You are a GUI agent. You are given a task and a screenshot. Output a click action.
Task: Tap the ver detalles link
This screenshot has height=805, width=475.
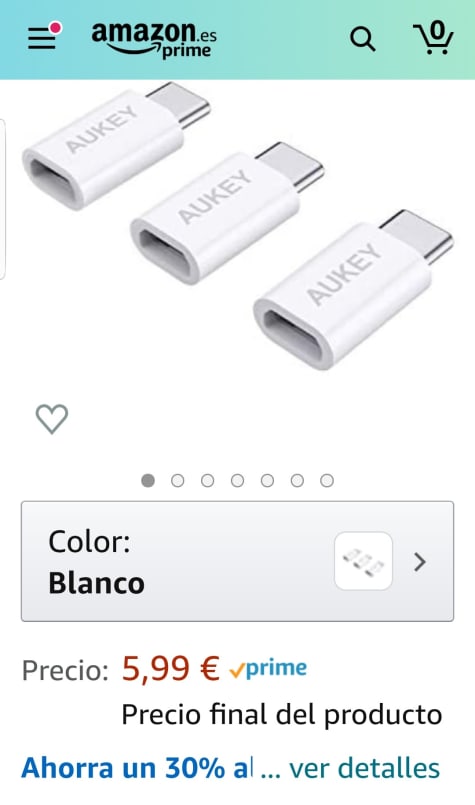click(x=364, y=768)
